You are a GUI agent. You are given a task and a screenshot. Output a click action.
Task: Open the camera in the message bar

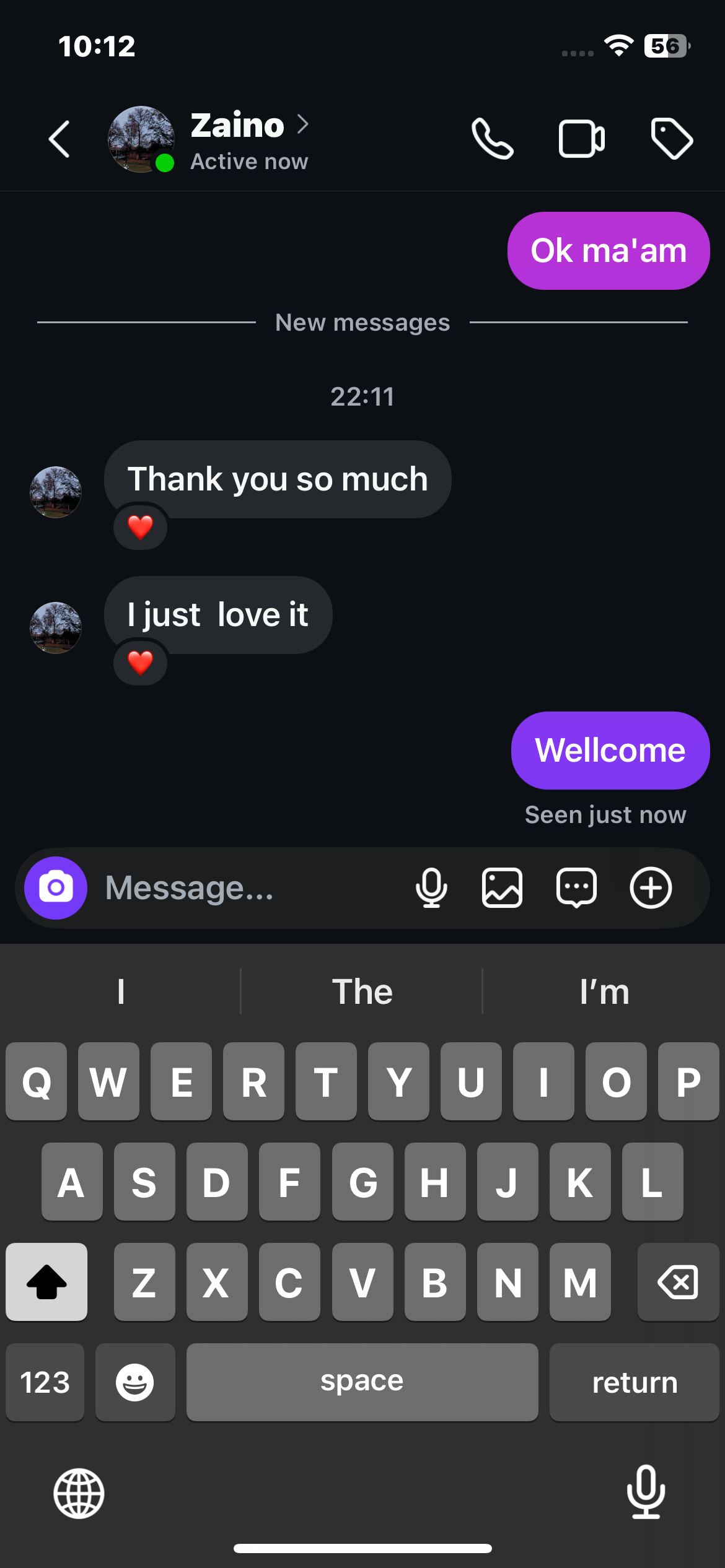(x=56, y=888)
